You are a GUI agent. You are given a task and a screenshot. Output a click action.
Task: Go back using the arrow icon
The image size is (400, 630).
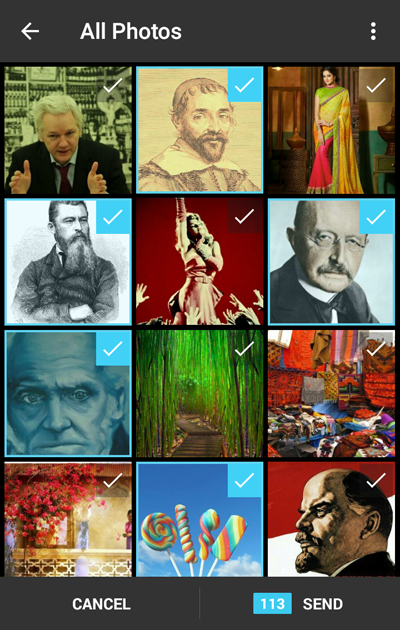tap(30, 31)
